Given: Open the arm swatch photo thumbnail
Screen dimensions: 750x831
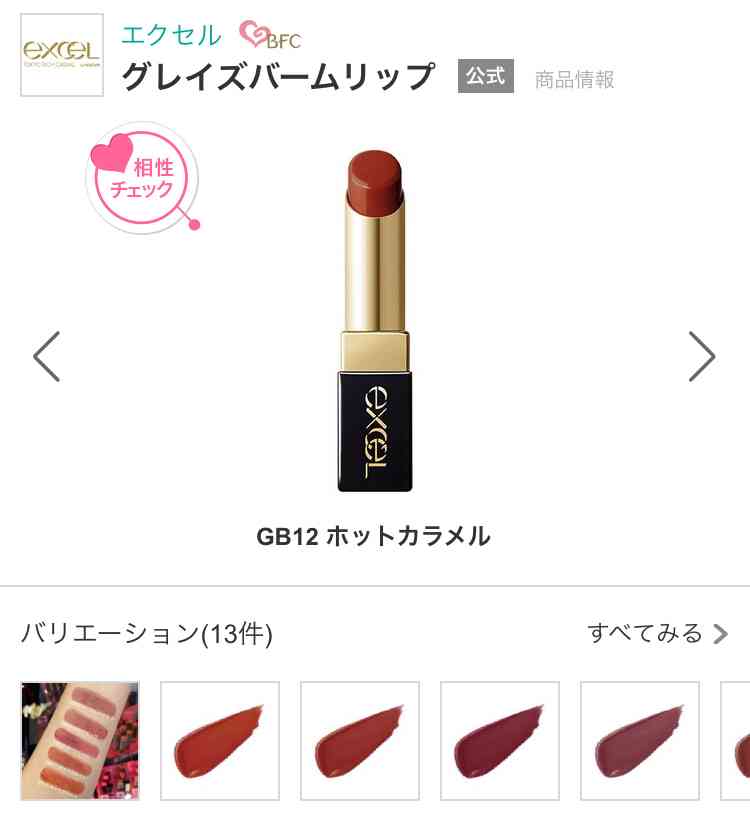Looking at the screenshot, I should [x=80, y=741].
